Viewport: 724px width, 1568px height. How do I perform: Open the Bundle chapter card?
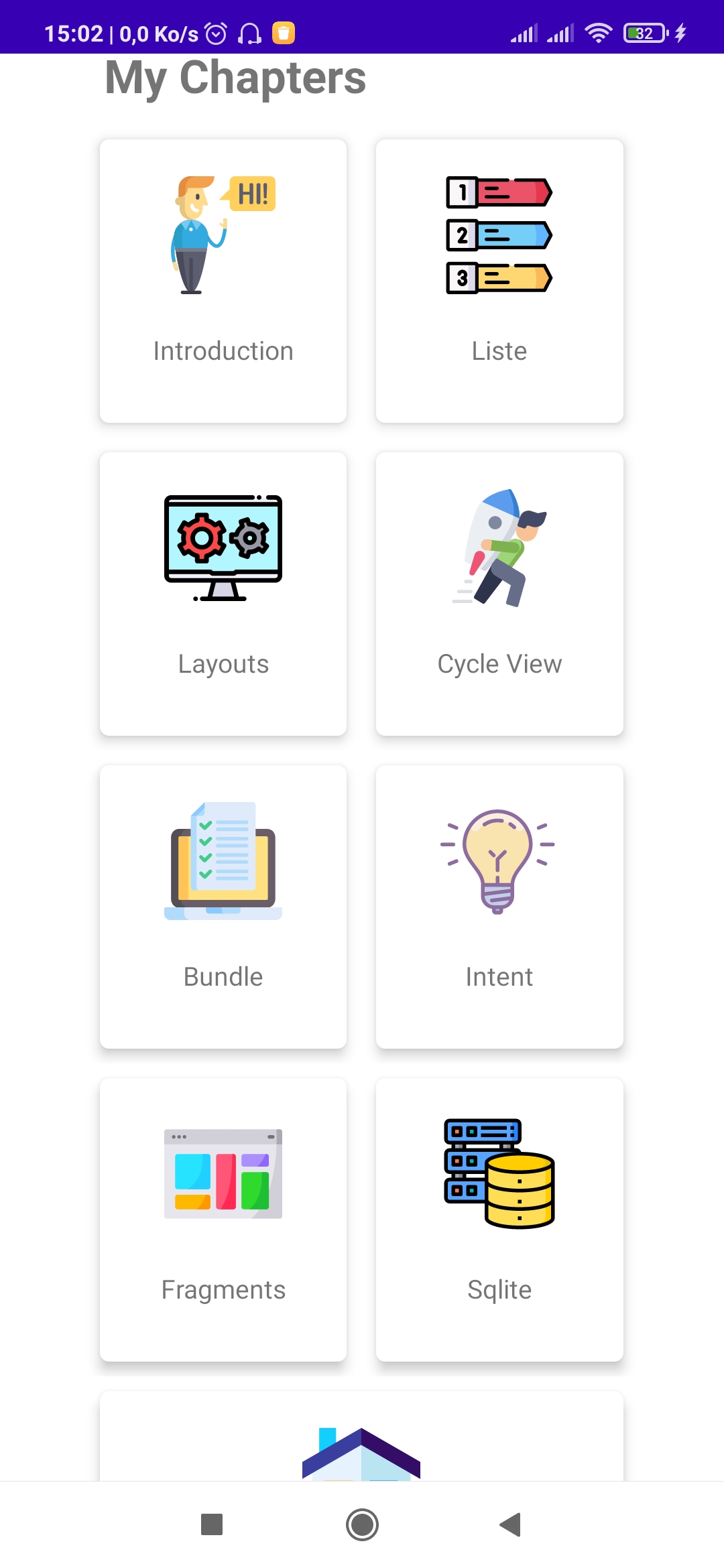point(223,907)
